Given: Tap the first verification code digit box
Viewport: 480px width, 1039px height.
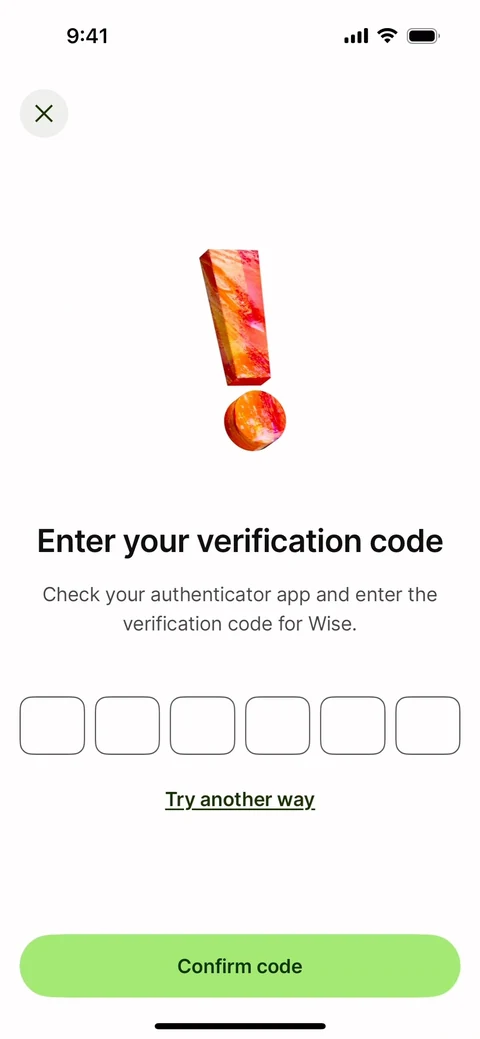Looking at the screenshot, I should coord(52,726).
